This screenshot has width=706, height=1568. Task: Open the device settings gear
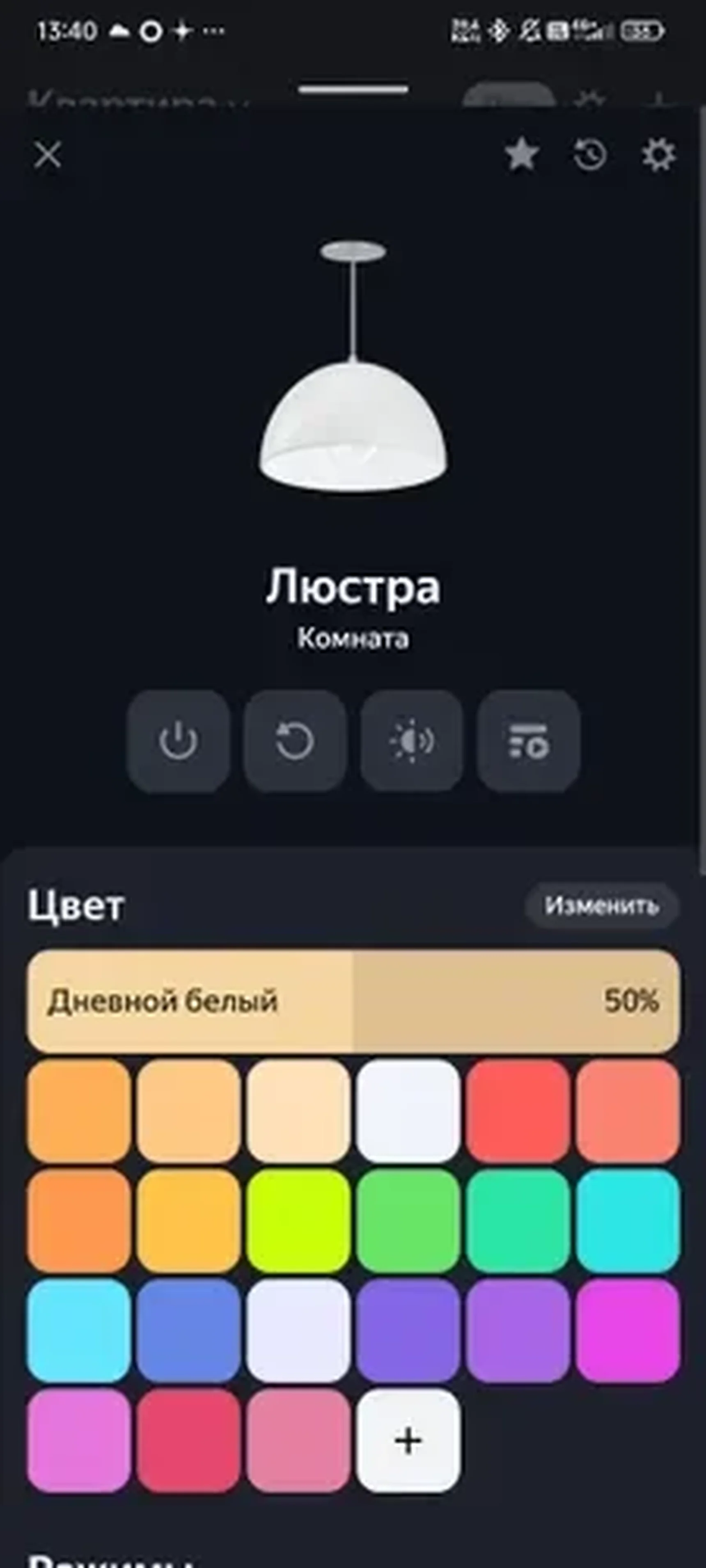click(658, 155)
